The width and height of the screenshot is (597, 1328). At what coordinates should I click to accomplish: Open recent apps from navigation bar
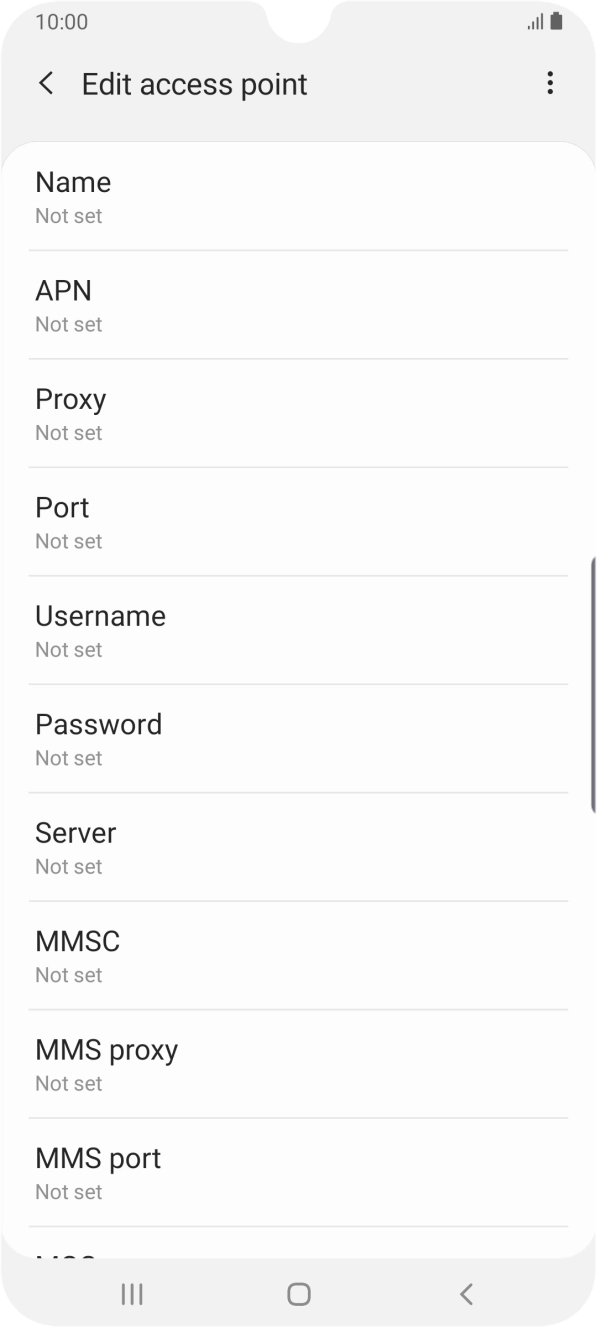pyautogui.click(x=132, y=1294)
